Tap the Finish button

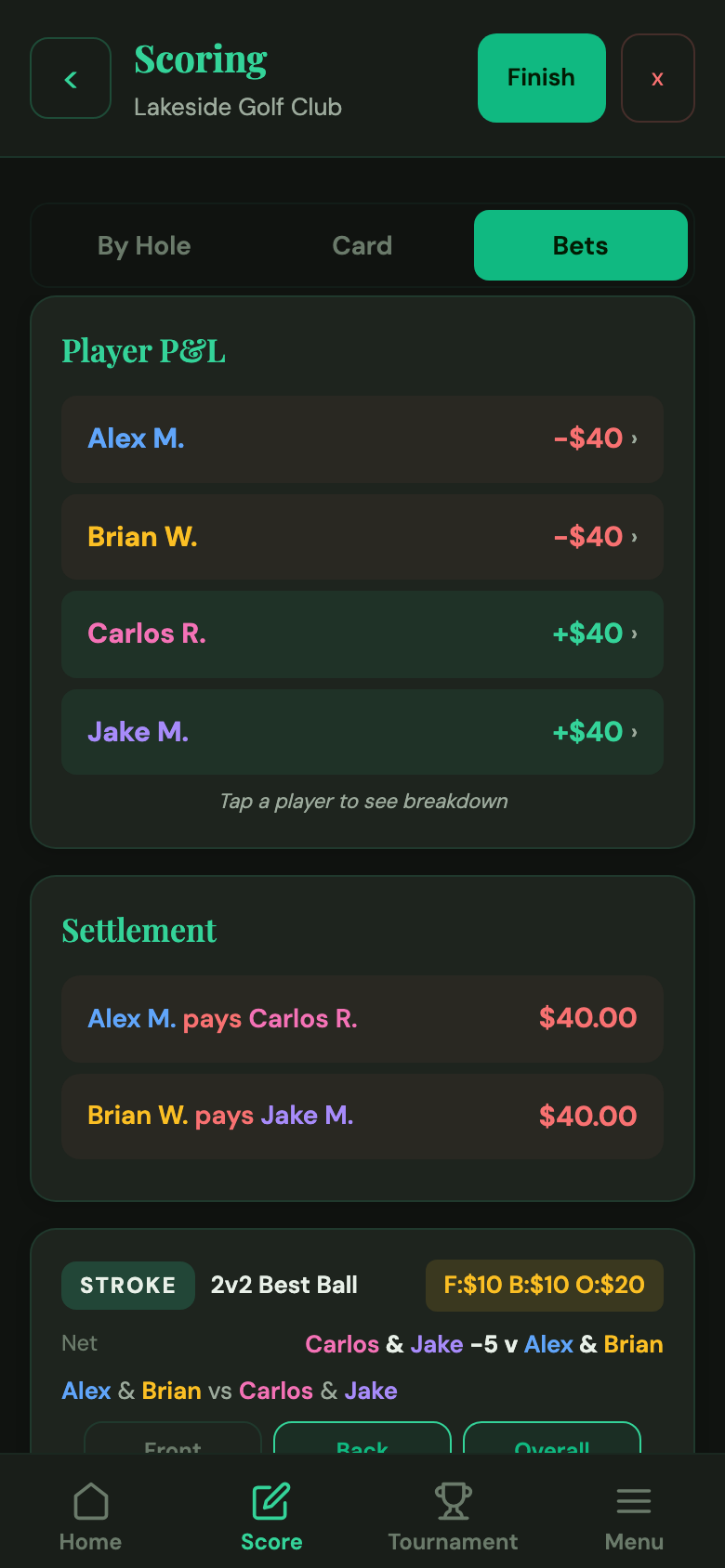tap(541, 78)
